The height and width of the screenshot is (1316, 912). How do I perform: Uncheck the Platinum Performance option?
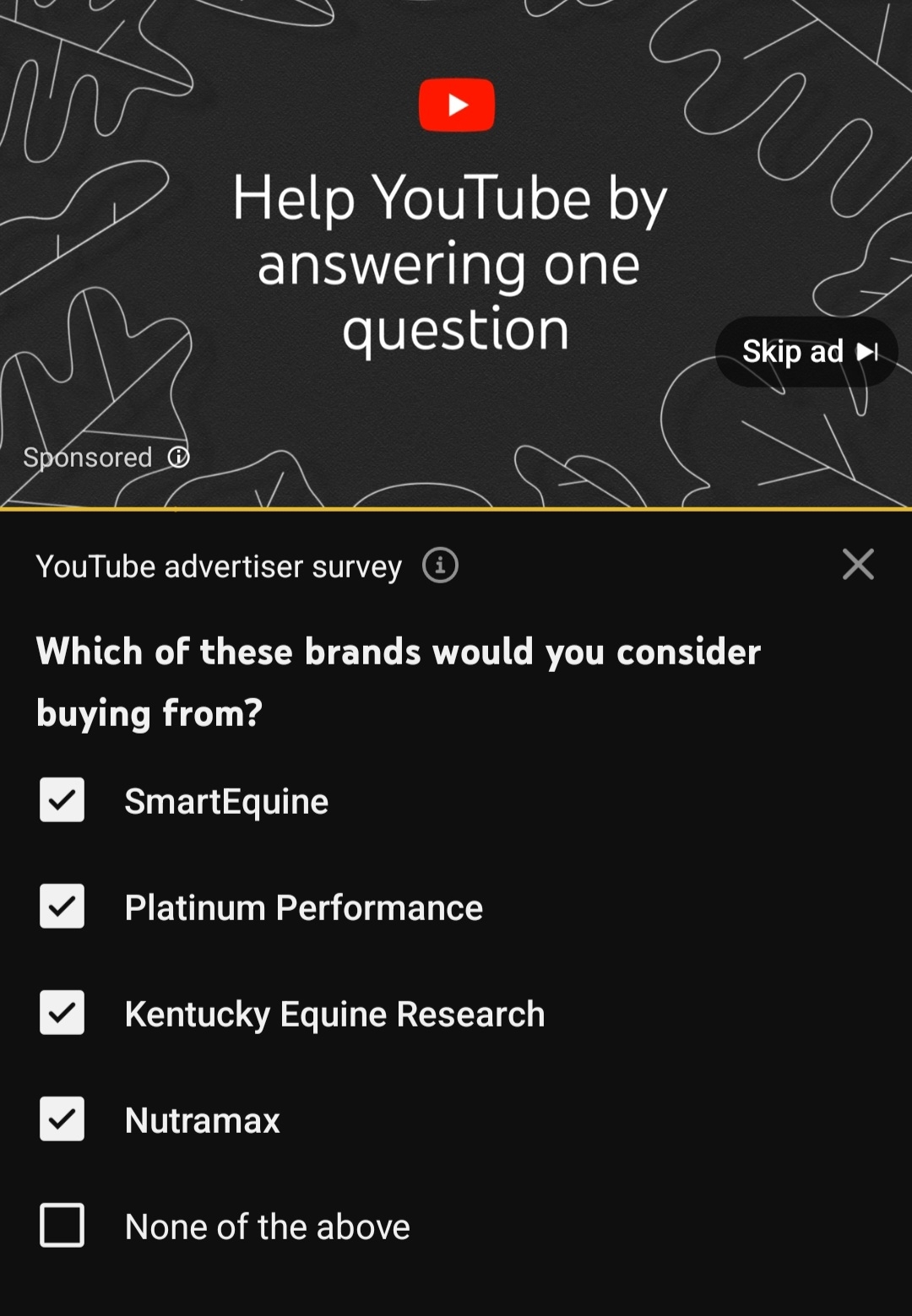[62, 907]
